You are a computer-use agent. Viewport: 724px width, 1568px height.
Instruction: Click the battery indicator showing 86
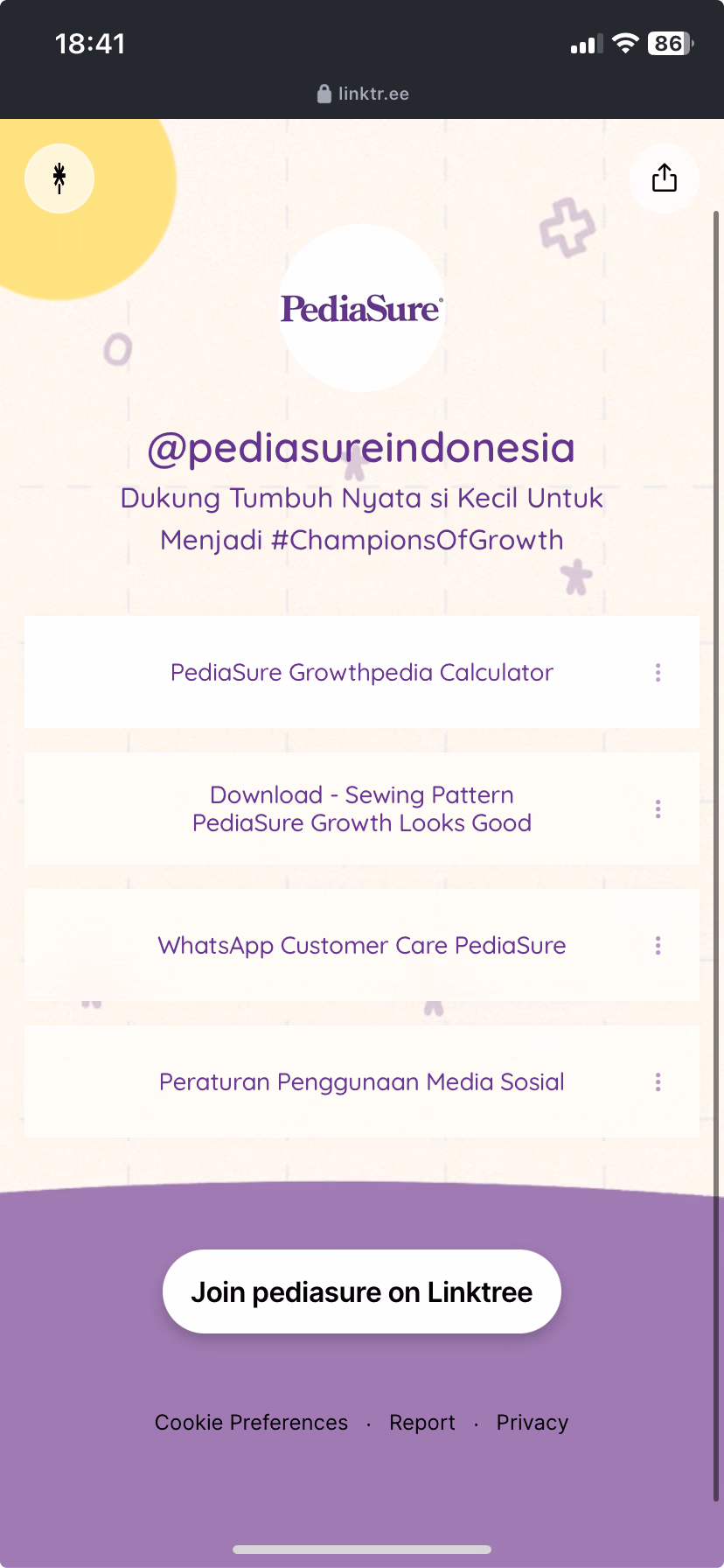(x=666, y=43)
